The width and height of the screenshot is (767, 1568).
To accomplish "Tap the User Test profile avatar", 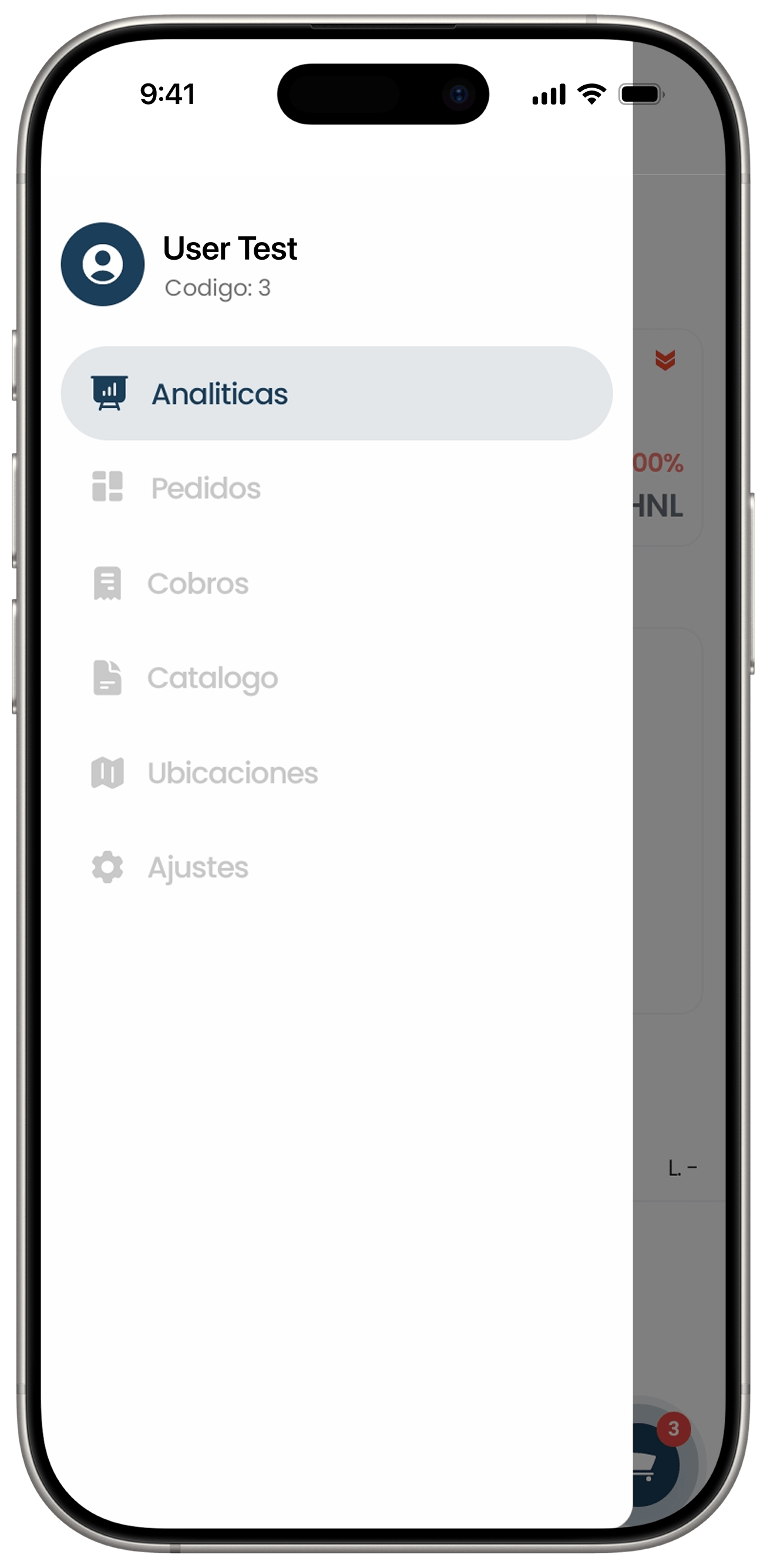I will 103,264.
